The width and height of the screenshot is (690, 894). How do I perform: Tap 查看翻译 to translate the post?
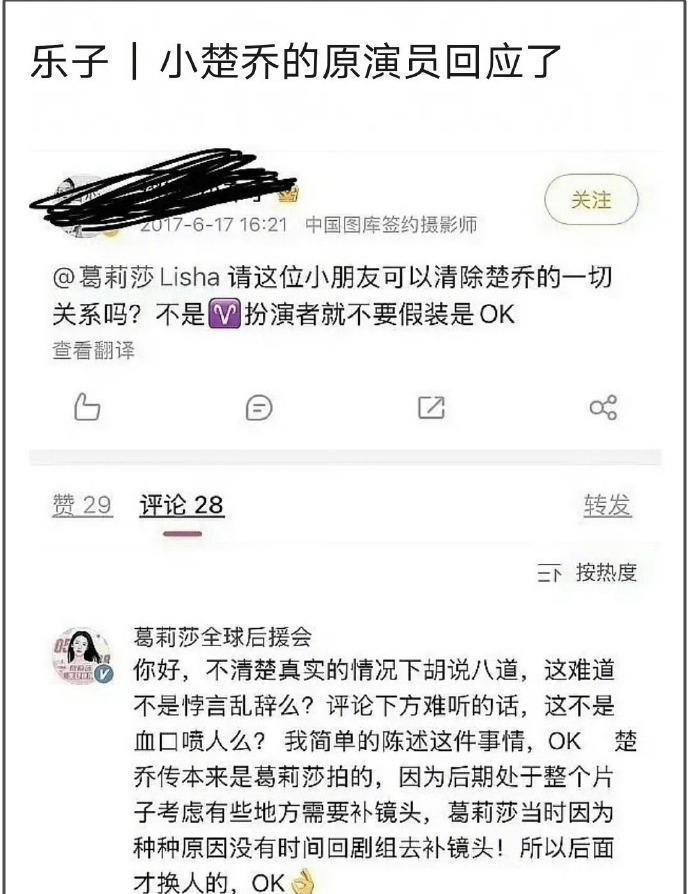pyautogui.click(x=94, y=350)
